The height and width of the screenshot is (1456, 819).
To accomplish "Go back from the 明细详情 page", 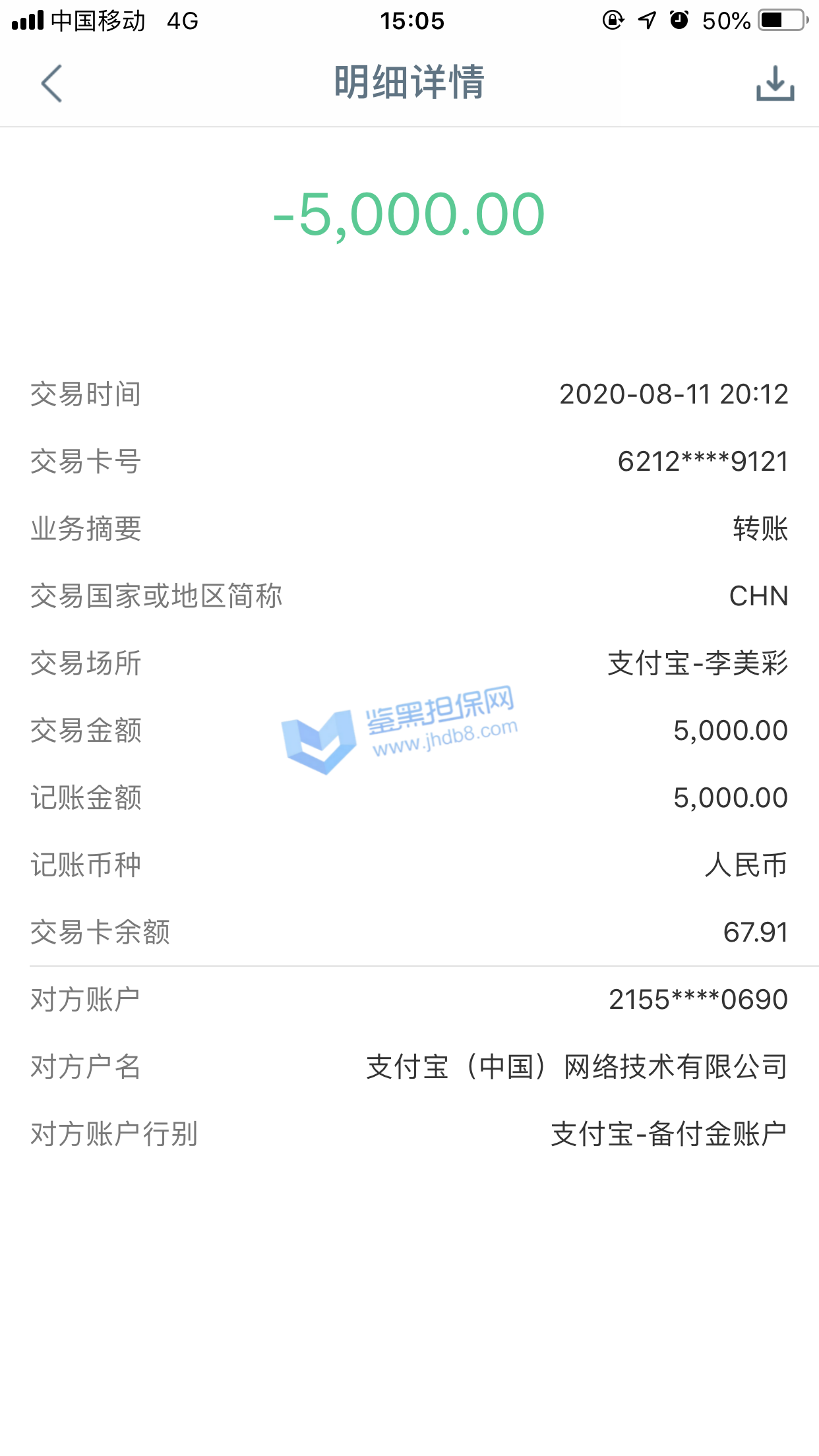I will pyautogui.click(x=51, y=83).
